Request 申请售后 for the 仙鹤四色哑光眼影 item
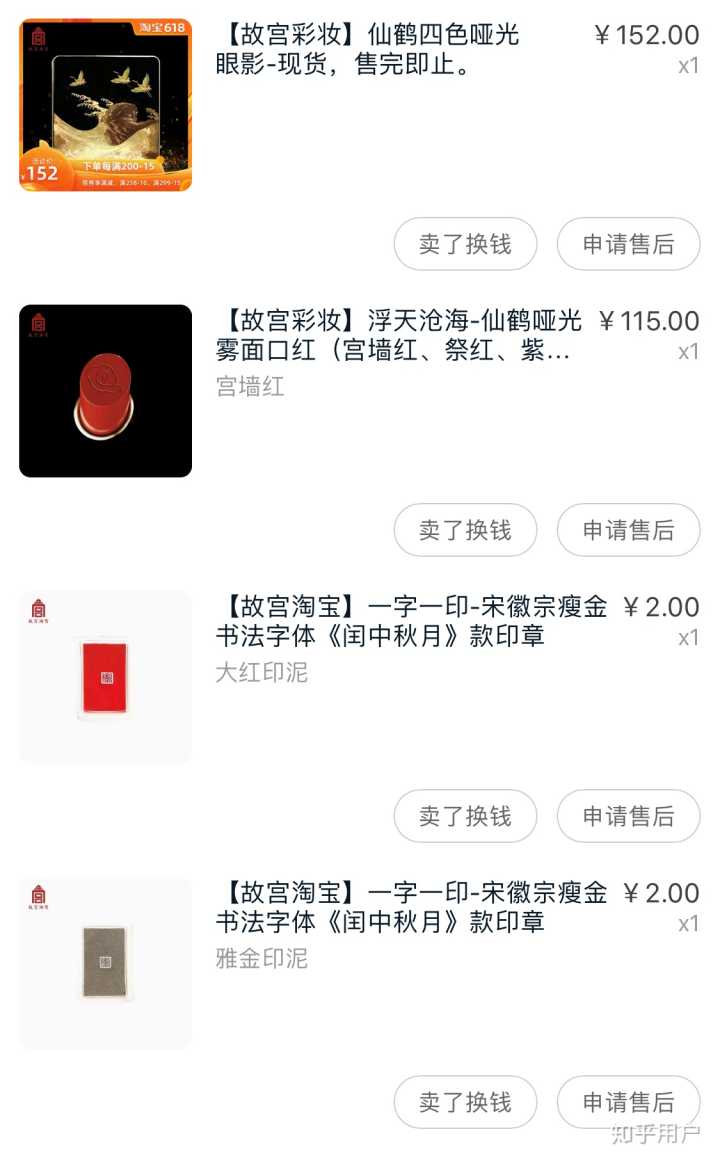 tap(628, 244)
